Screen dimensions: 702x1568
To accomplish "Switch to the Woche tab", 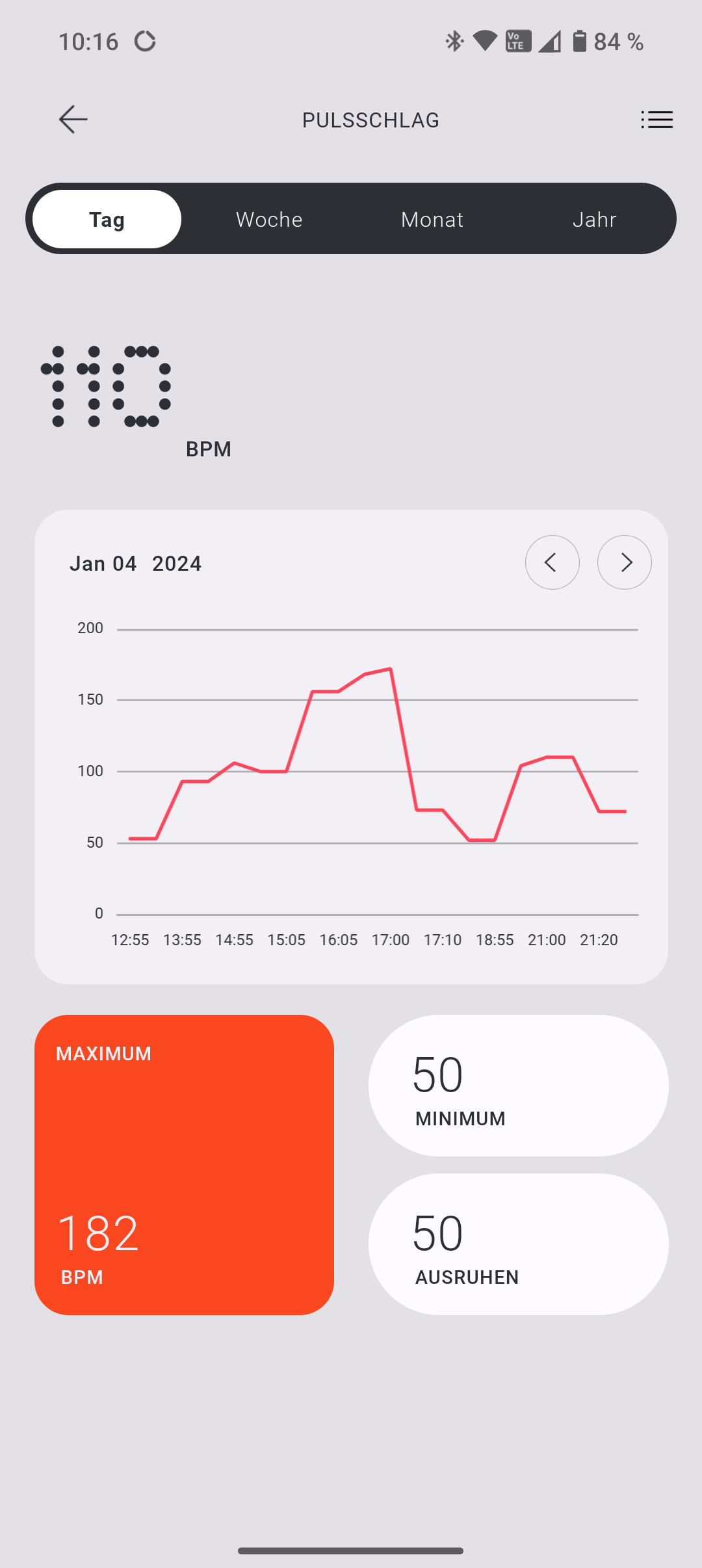I will (x=269, y=219).
